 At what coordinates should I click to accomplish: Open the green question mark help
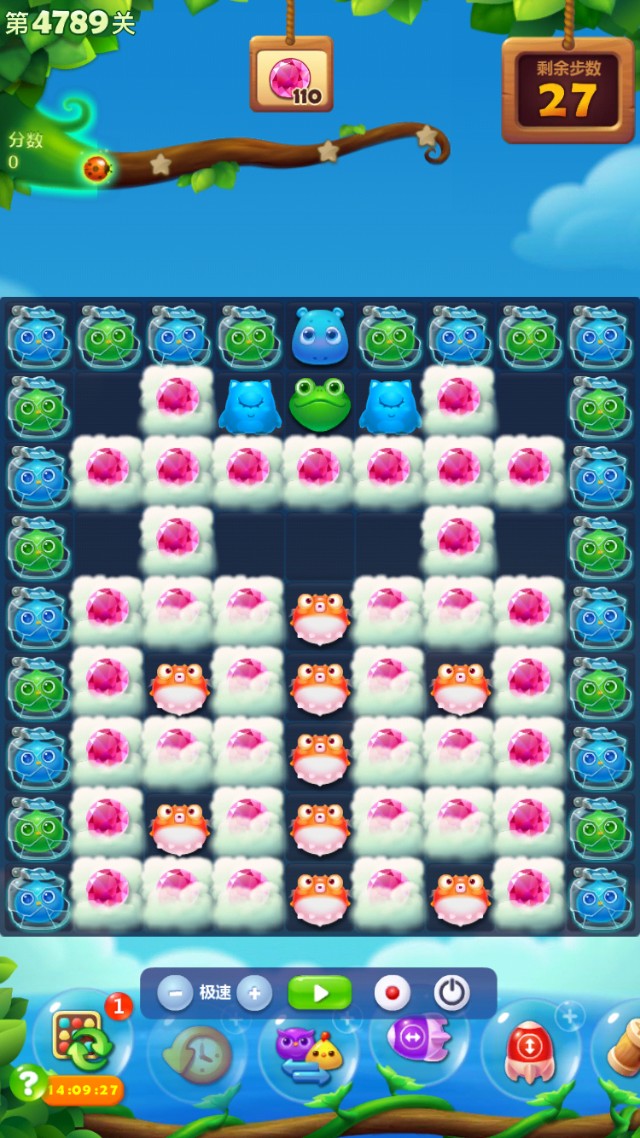point(24,1083)
